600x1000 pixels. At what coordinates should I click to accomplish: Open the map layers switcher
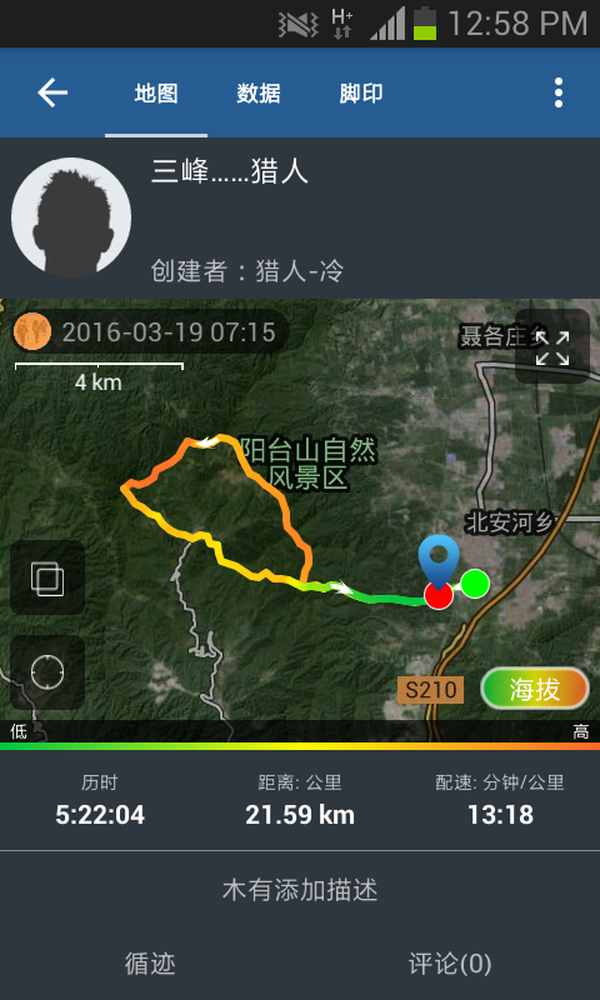(x=47, y=578)
